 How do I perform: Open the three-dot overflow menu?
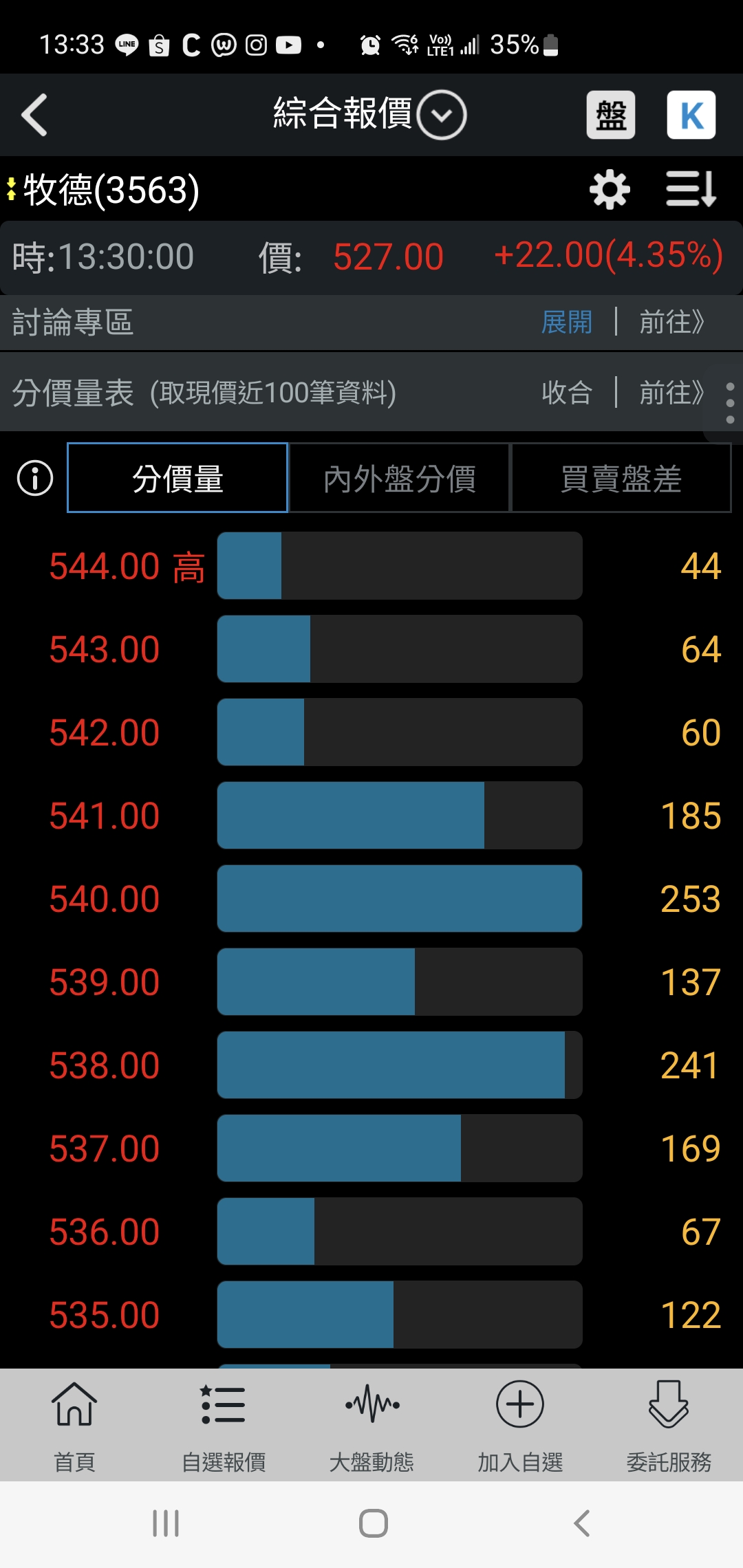730,402
